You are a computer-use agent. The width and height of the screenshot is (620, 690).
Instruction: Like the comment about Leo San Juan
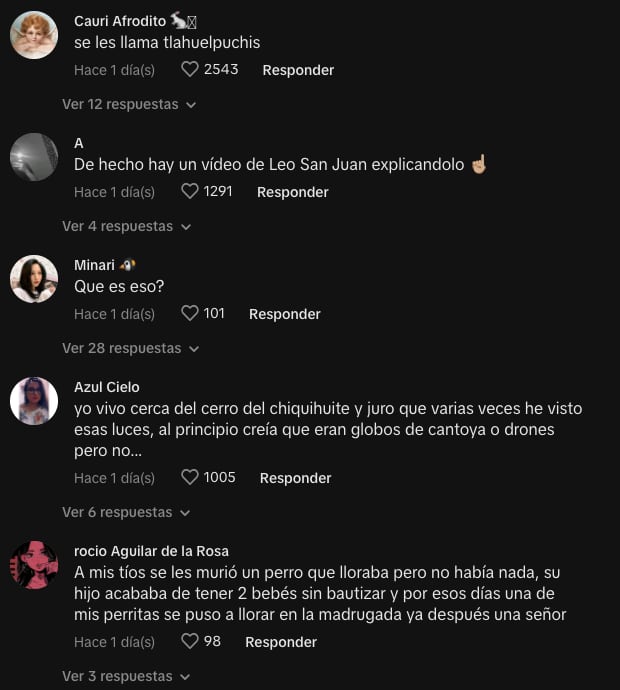tap(190, 191)
